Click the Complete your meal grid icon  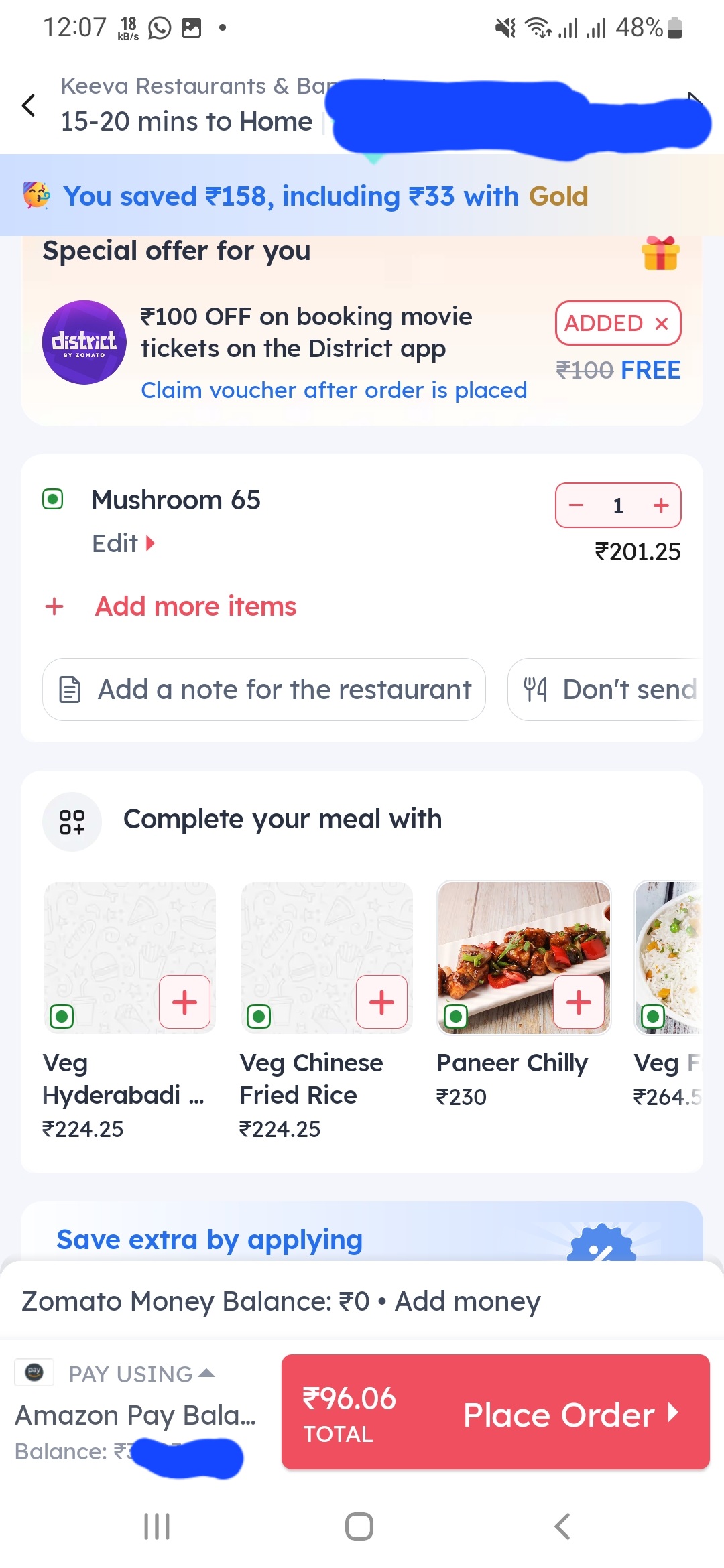pos(72,821)
